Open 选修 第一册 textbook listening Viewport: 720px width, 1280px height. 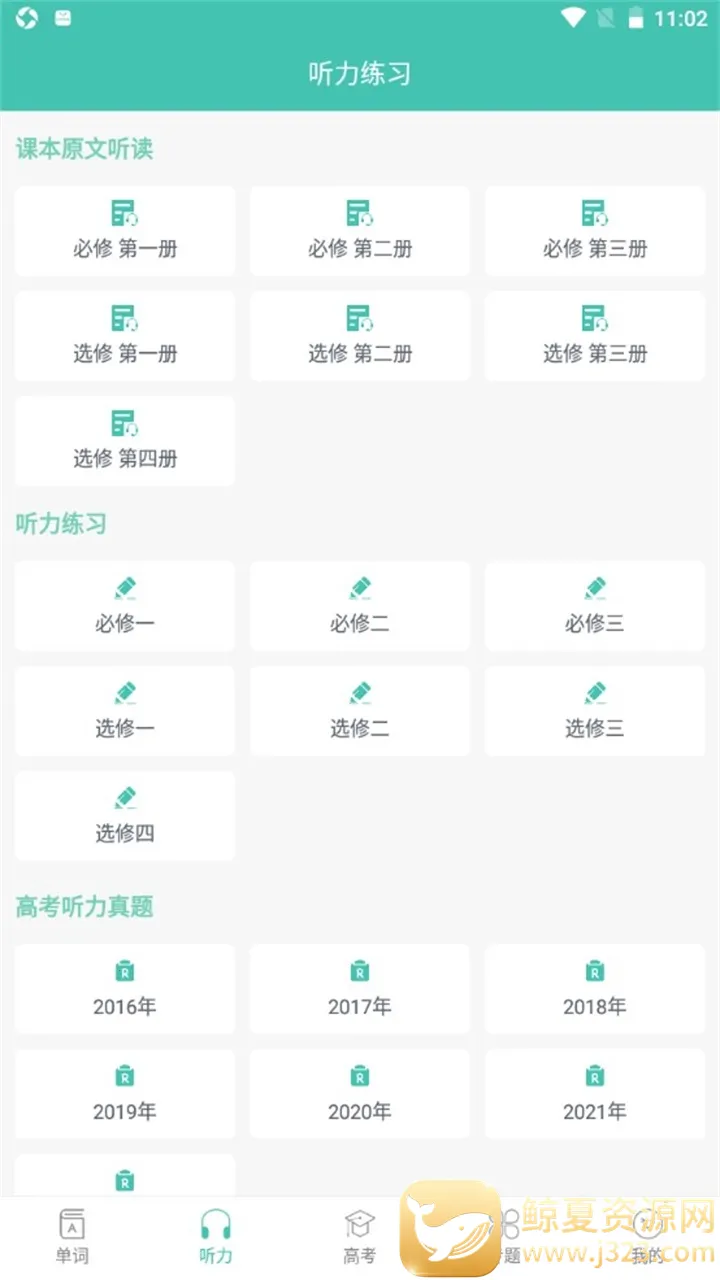click(125, 336)
